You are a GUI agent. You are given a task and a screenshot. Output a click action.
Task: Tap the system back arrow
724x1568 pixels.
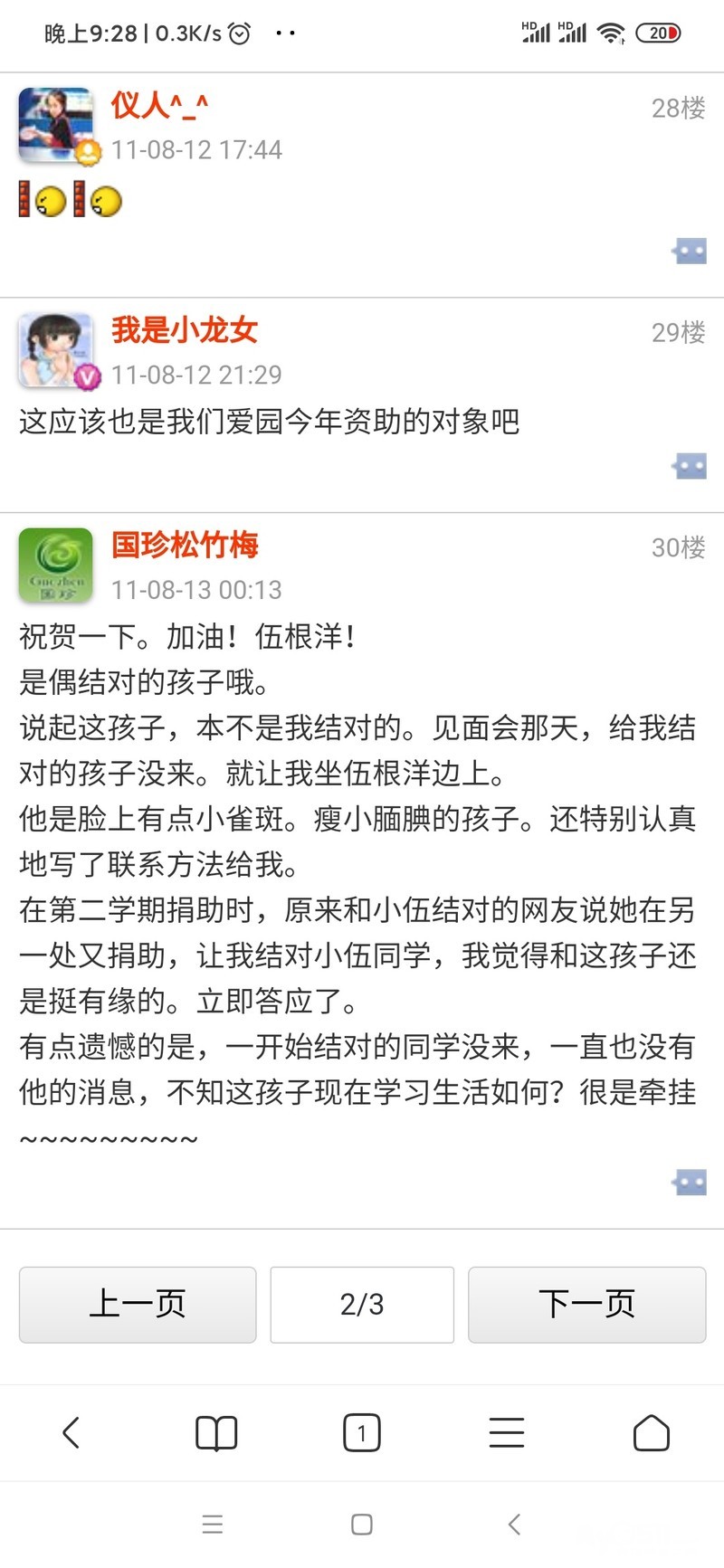pyautogui.click(x=513, y=1525)
